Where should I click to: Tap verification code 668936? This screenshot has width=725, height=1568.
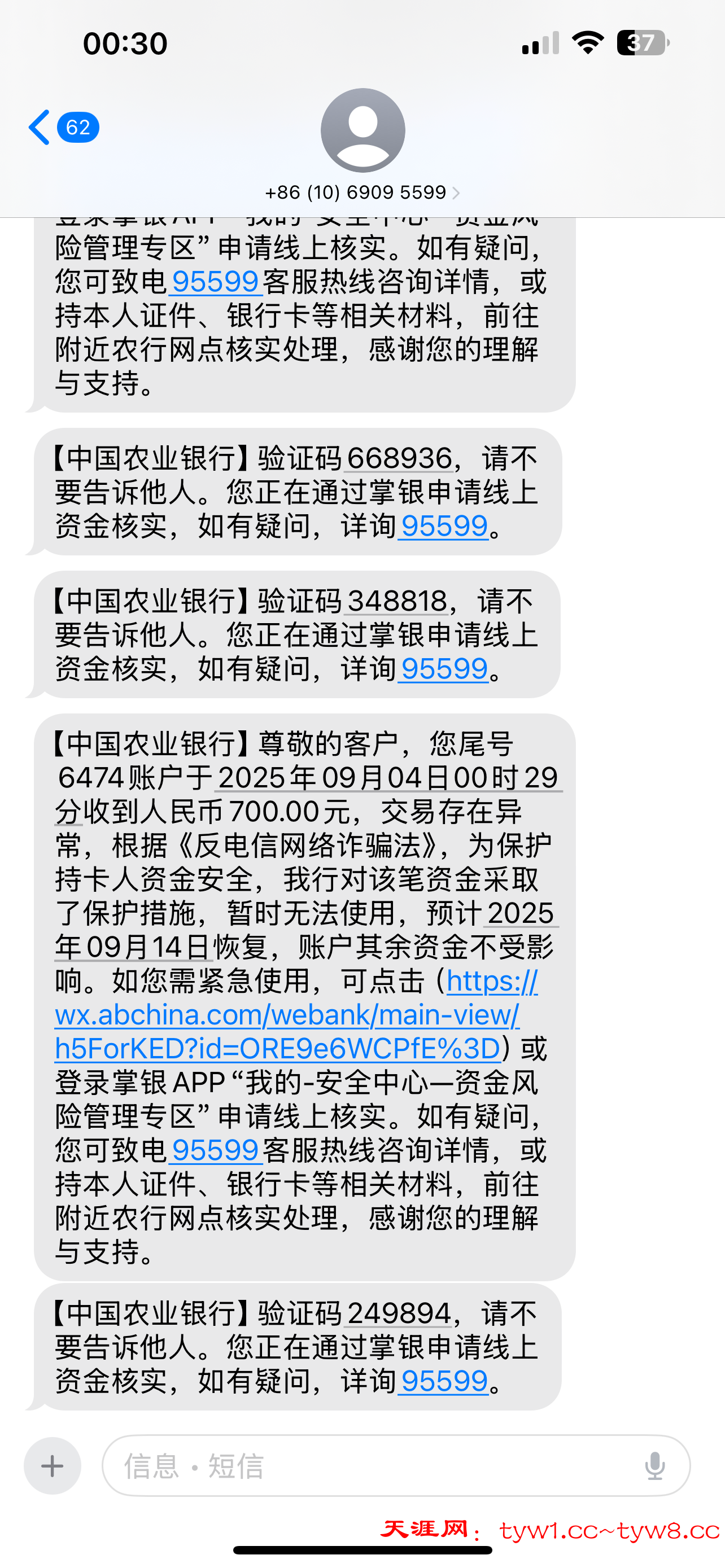pos(399,458)
